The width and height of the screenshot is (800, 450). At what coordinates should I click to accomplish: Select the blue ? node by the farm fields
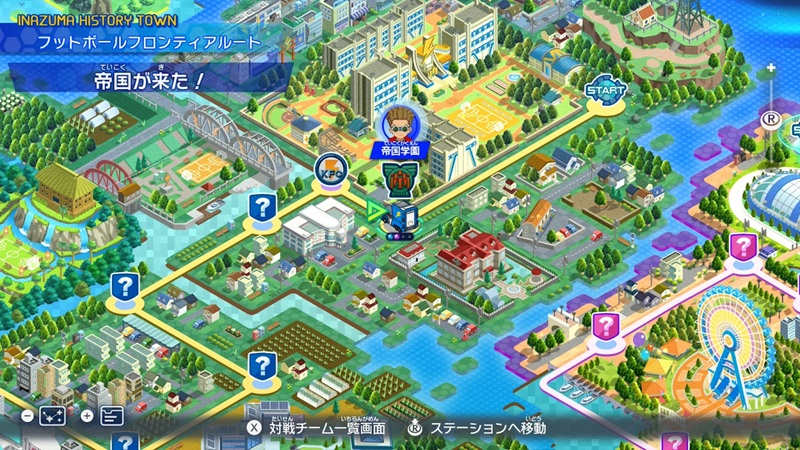[261, 365]
